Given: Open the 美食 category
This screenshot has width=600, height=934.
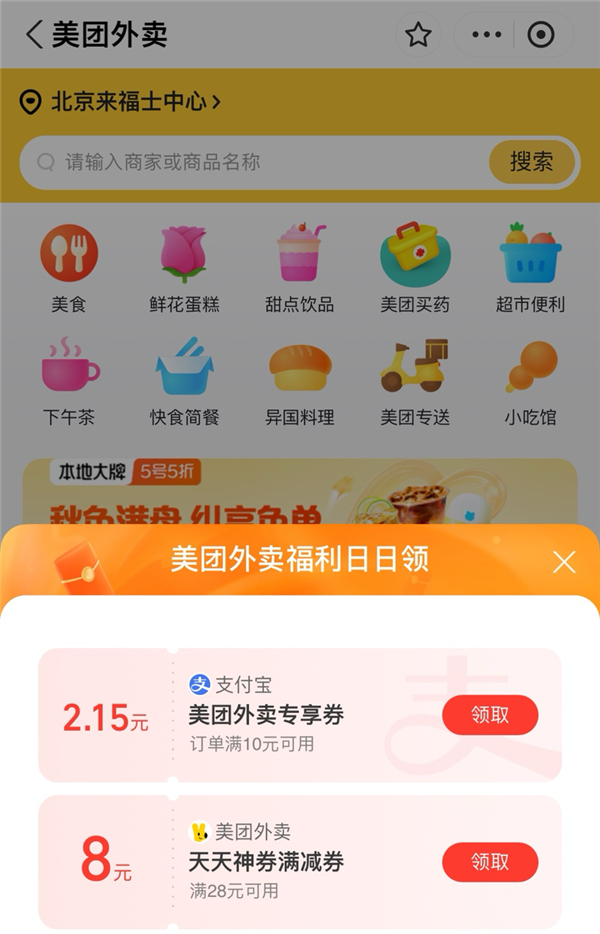Looking at the screenshot, I should 69,267.
